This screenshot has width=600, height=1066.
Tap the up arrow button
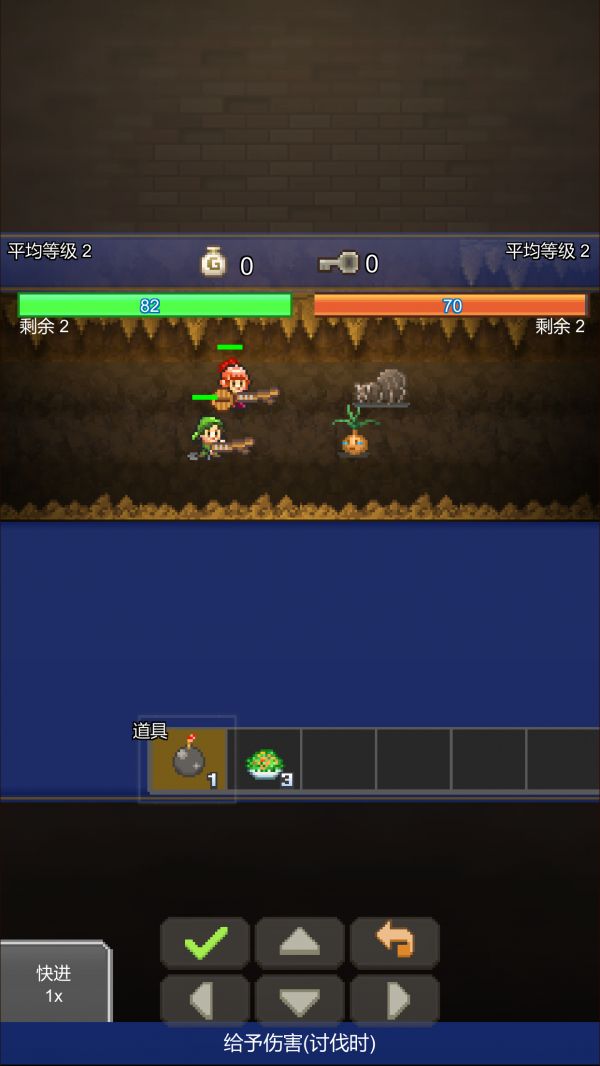tap(299, 943)
